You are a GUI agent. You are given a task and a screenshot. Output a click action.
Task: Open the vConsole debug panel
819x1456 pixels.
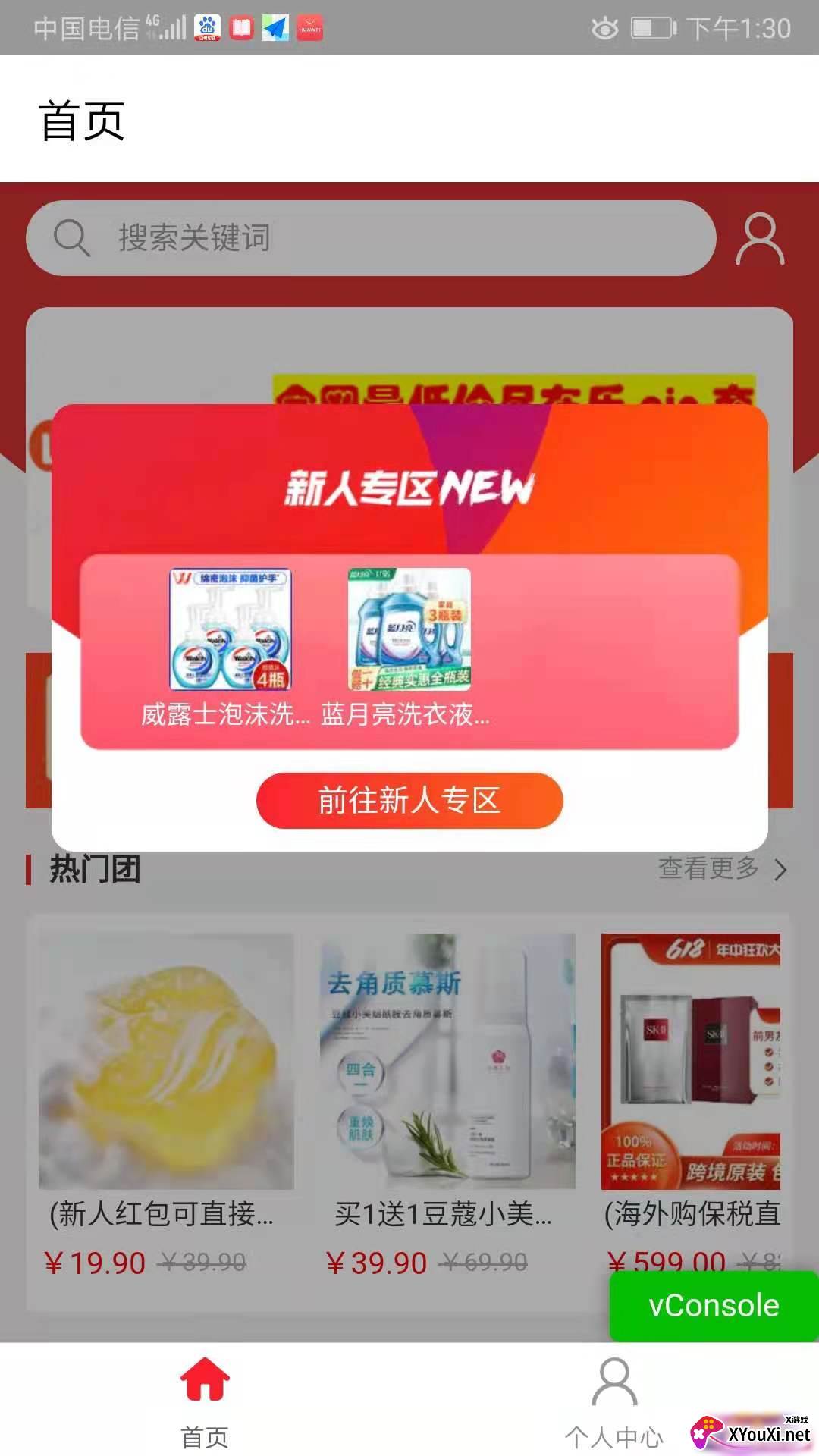[711, 1306]
